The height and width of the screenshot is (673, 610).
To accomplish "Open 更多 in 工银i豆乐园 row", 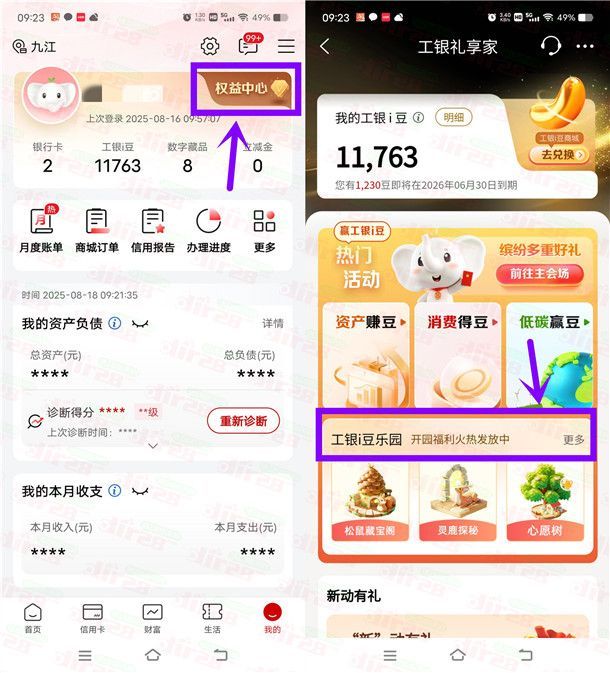I will click(573, 439).
